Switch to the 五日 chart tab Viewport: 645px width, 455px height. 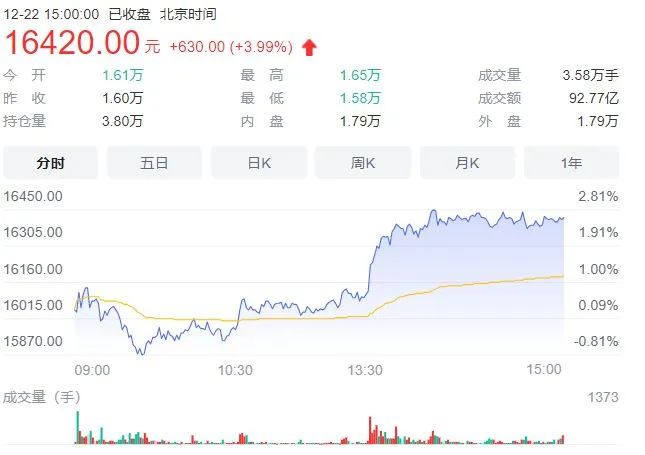point(154,162)
